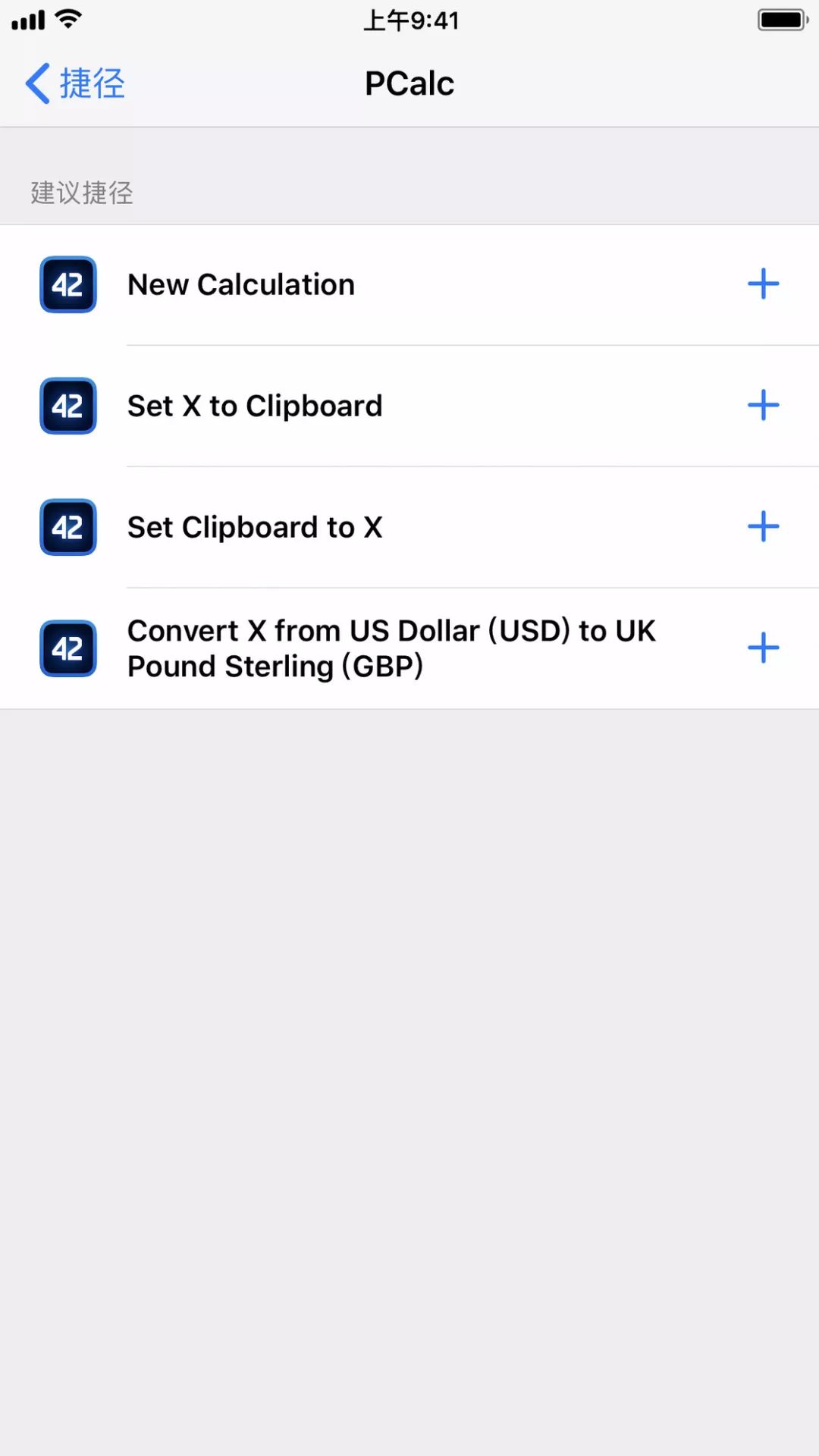The width and height of the screenshot is (819, 1456).
Task: Tap the PCalc icon beside Set X to Clipboard
Action: point(67,406)
